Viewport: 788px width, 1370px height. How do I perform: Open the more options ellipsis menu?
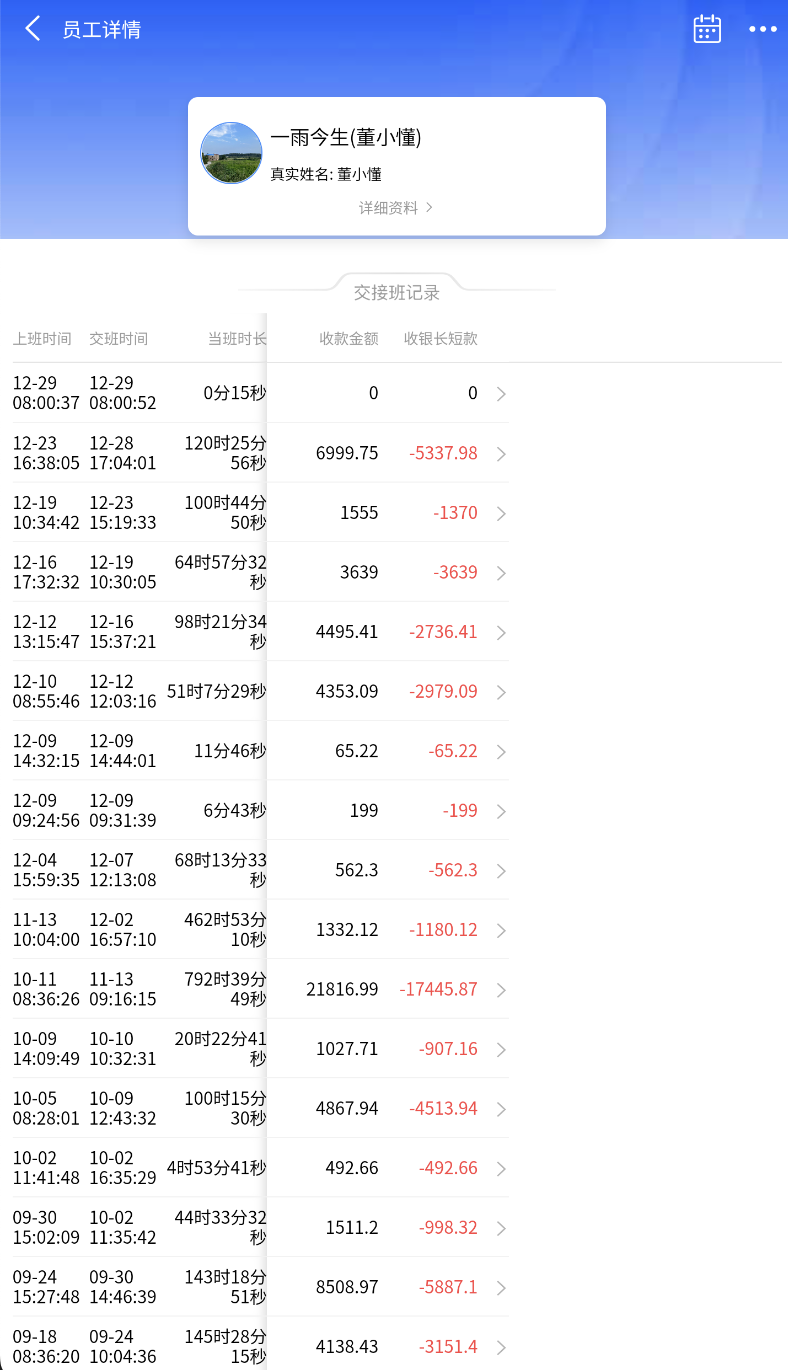762,28
